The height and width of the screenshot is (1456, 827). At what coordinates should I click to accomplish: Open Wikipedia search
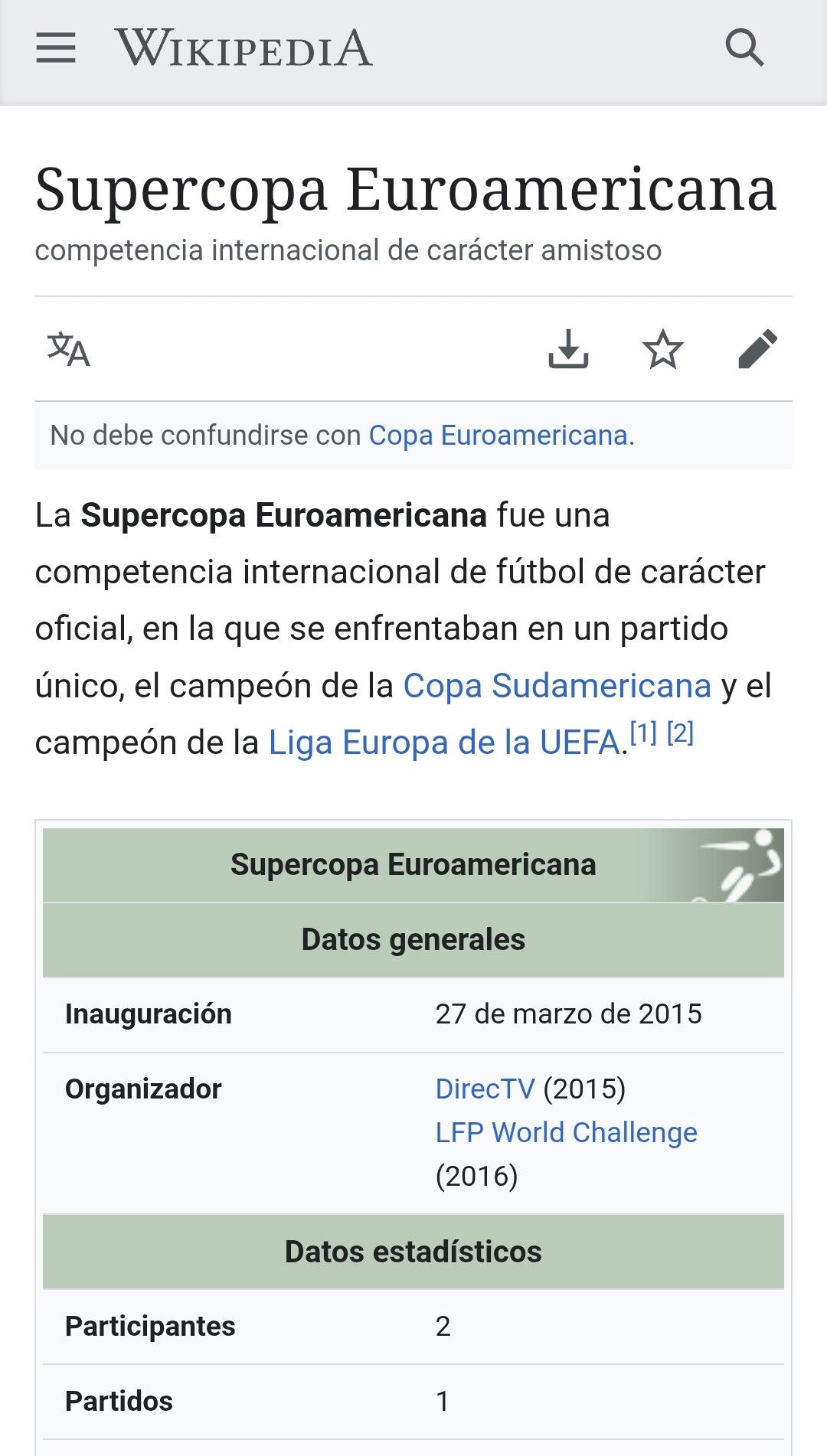coord(744,47)
